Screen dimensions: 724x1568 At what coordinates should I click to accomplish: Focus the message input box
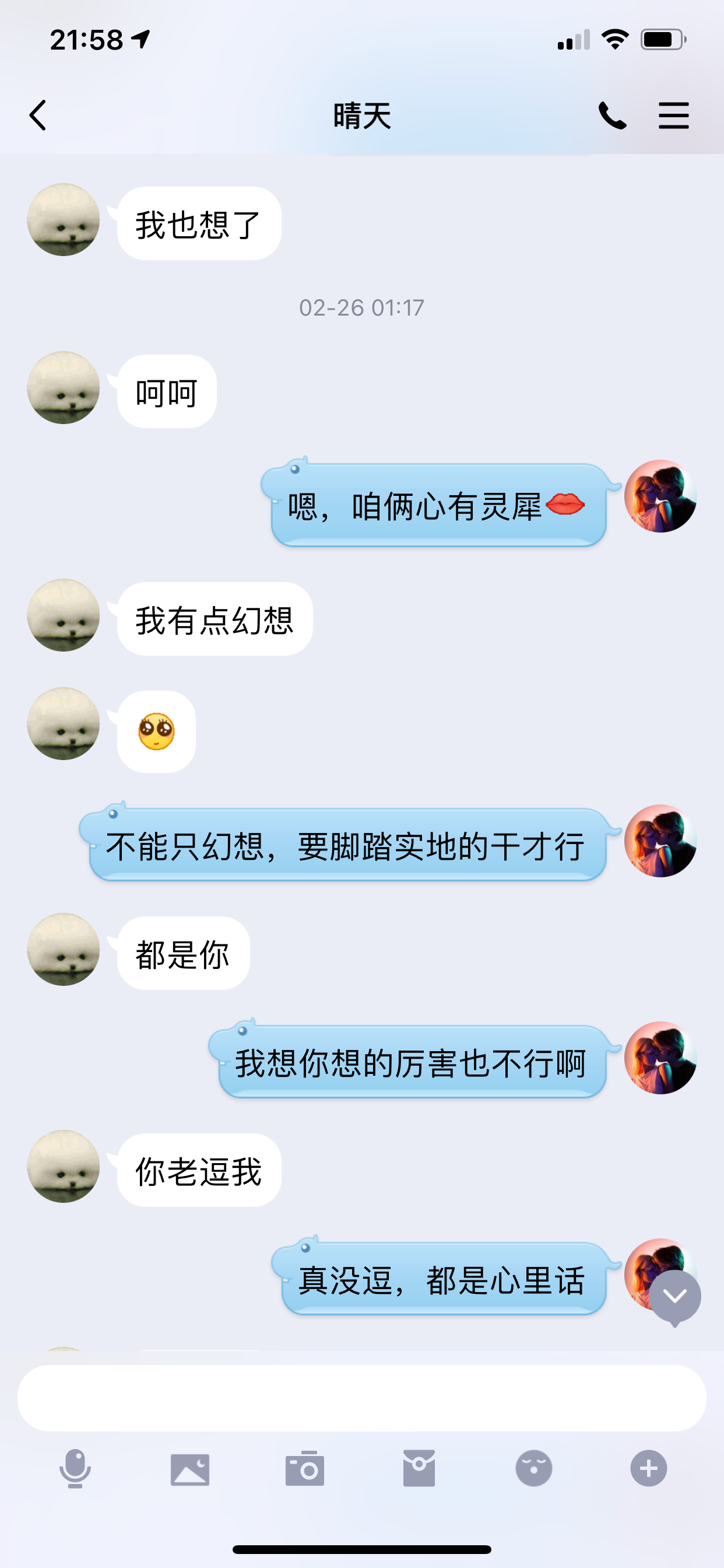pyautogui.click(x=361, y=1398)
